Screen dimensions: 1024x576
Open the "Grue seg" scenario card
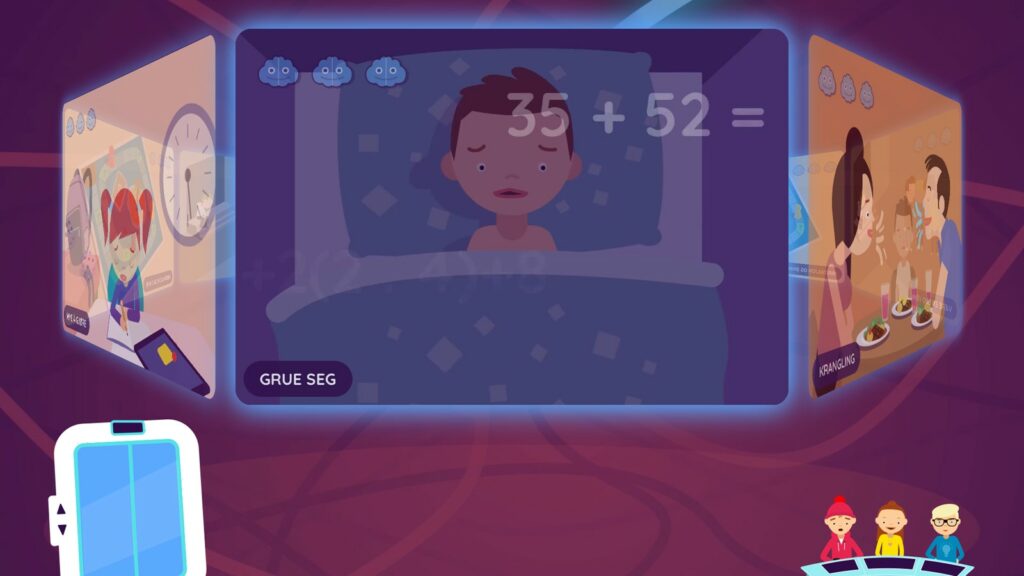tap(511, 217)
